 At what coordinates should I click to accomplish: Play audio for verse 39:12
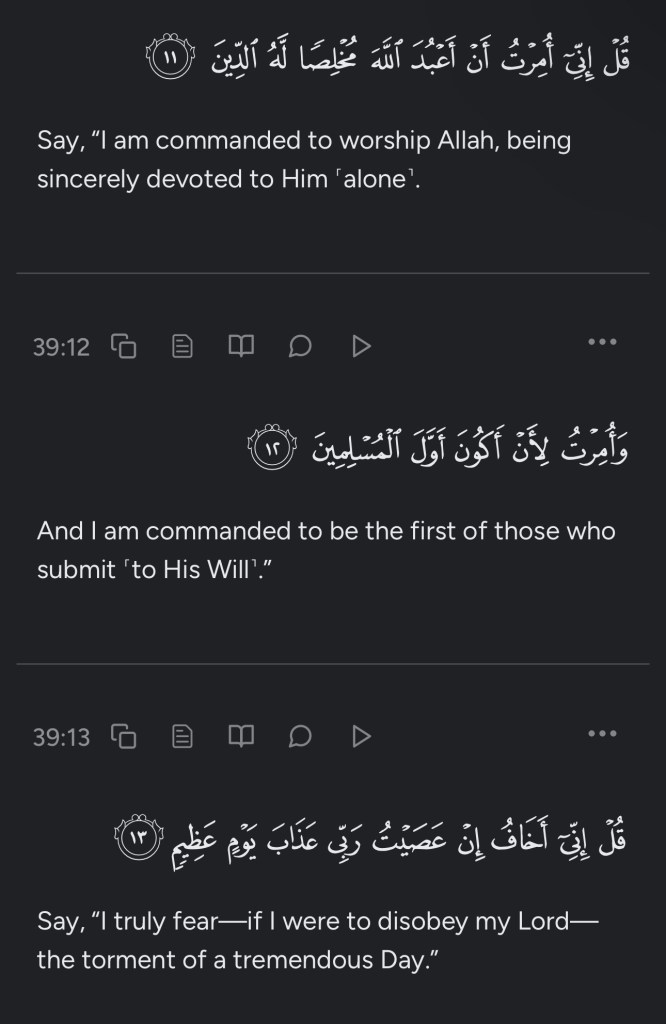click(x=361, y=347)
